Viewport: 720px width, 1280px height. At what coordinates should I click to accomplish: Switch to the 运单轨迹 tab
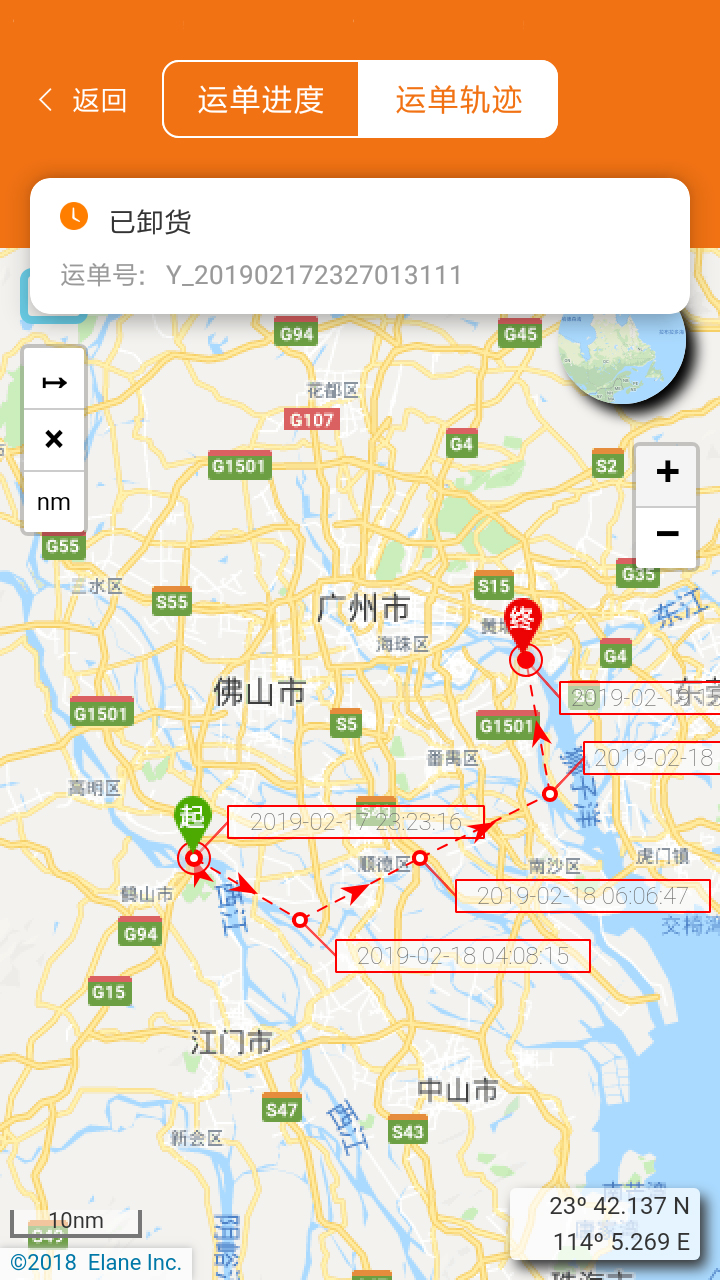(x=458, y=99)
